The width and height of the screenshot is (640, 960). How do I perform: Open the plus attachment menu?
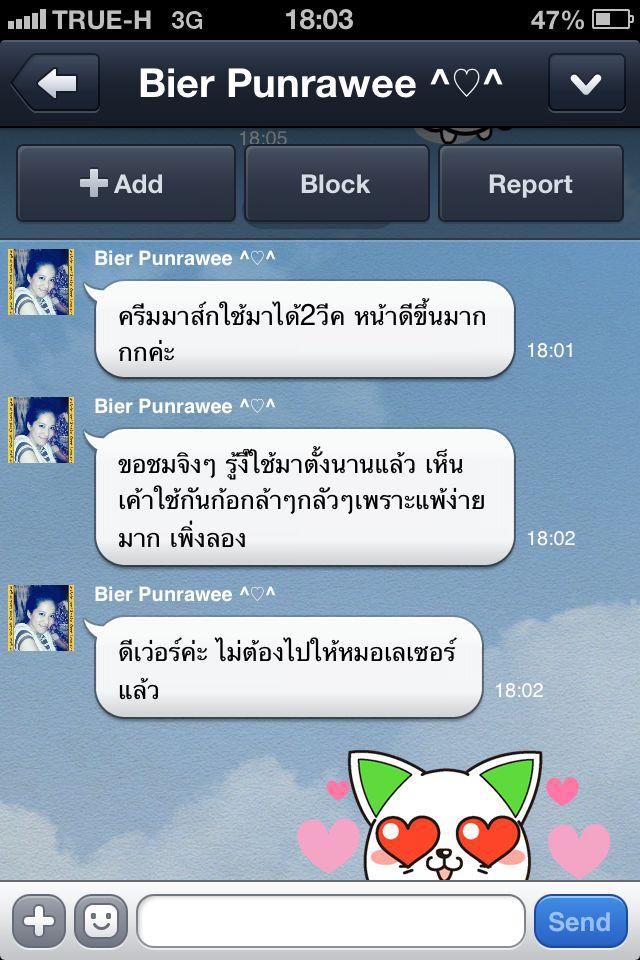coord(38,921)
